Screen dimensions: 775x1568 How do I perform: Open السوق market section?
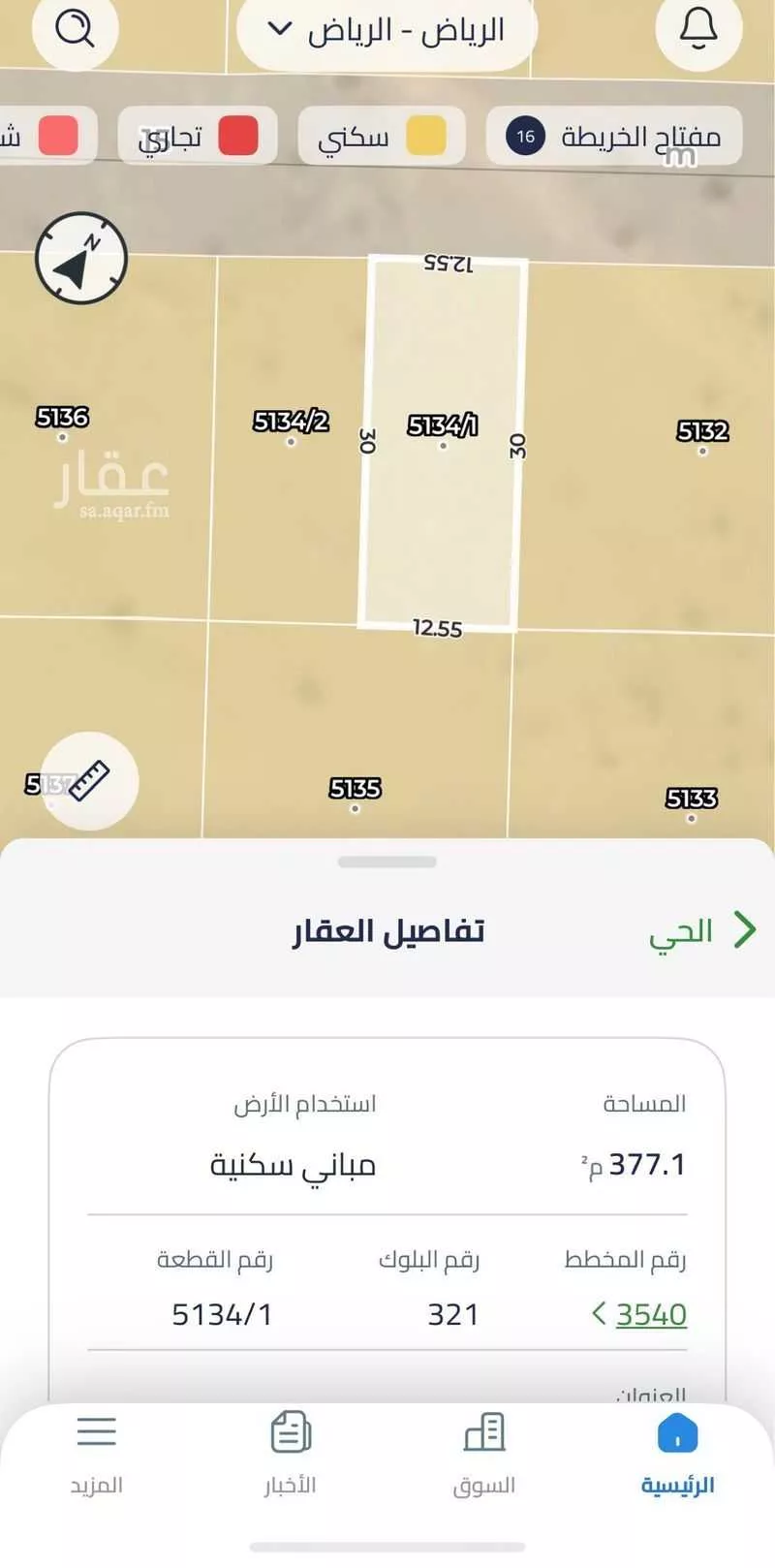click(x=484, y=1454)
